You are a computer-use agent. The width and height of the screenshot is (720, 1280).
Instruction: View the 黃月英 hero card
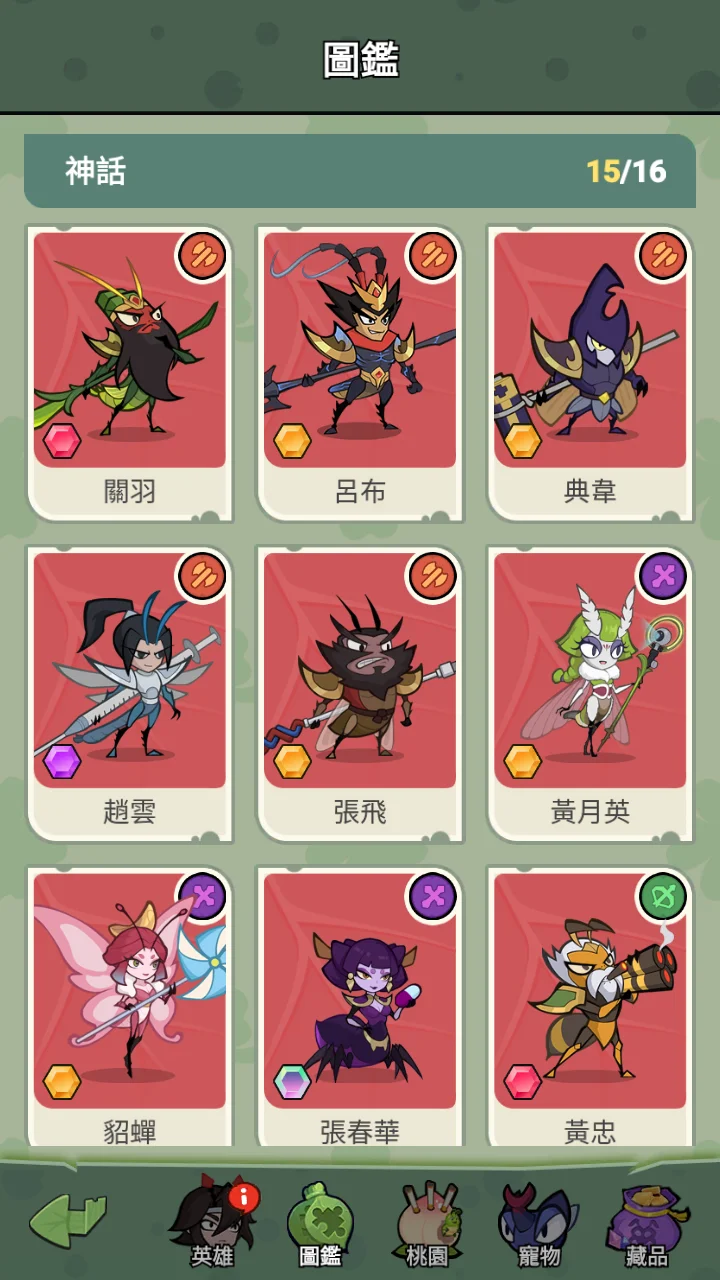(590, 690)
